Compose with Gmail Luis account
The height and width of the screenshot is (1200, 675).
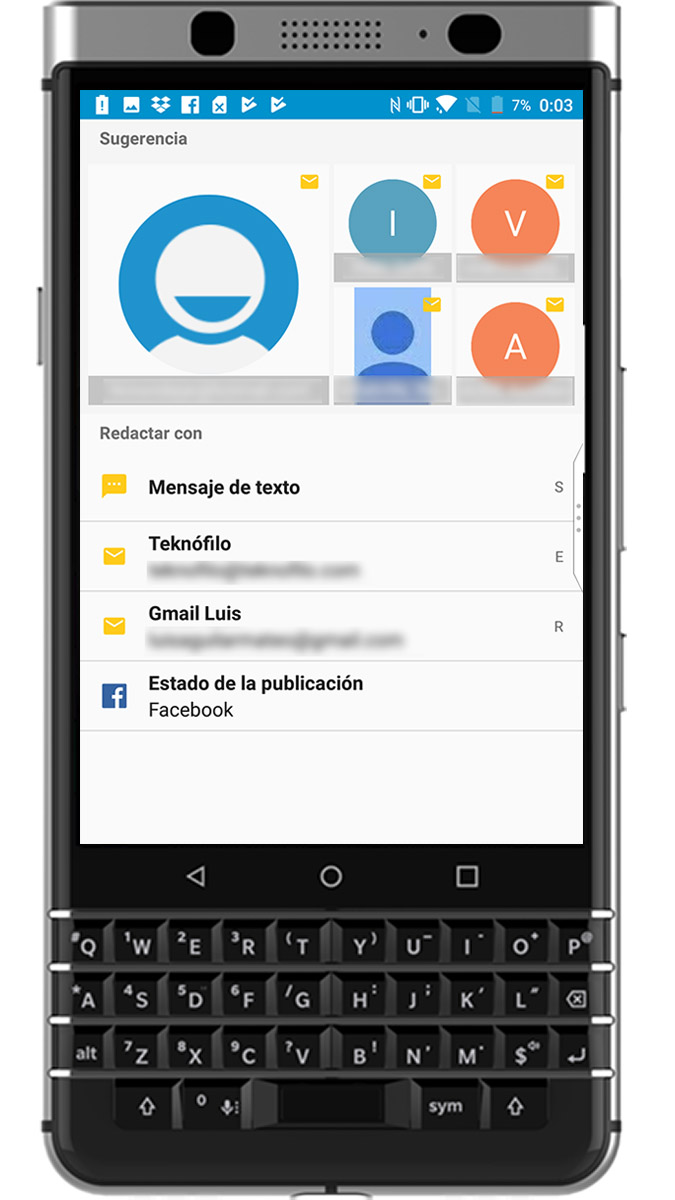click(x=331, y=627)
